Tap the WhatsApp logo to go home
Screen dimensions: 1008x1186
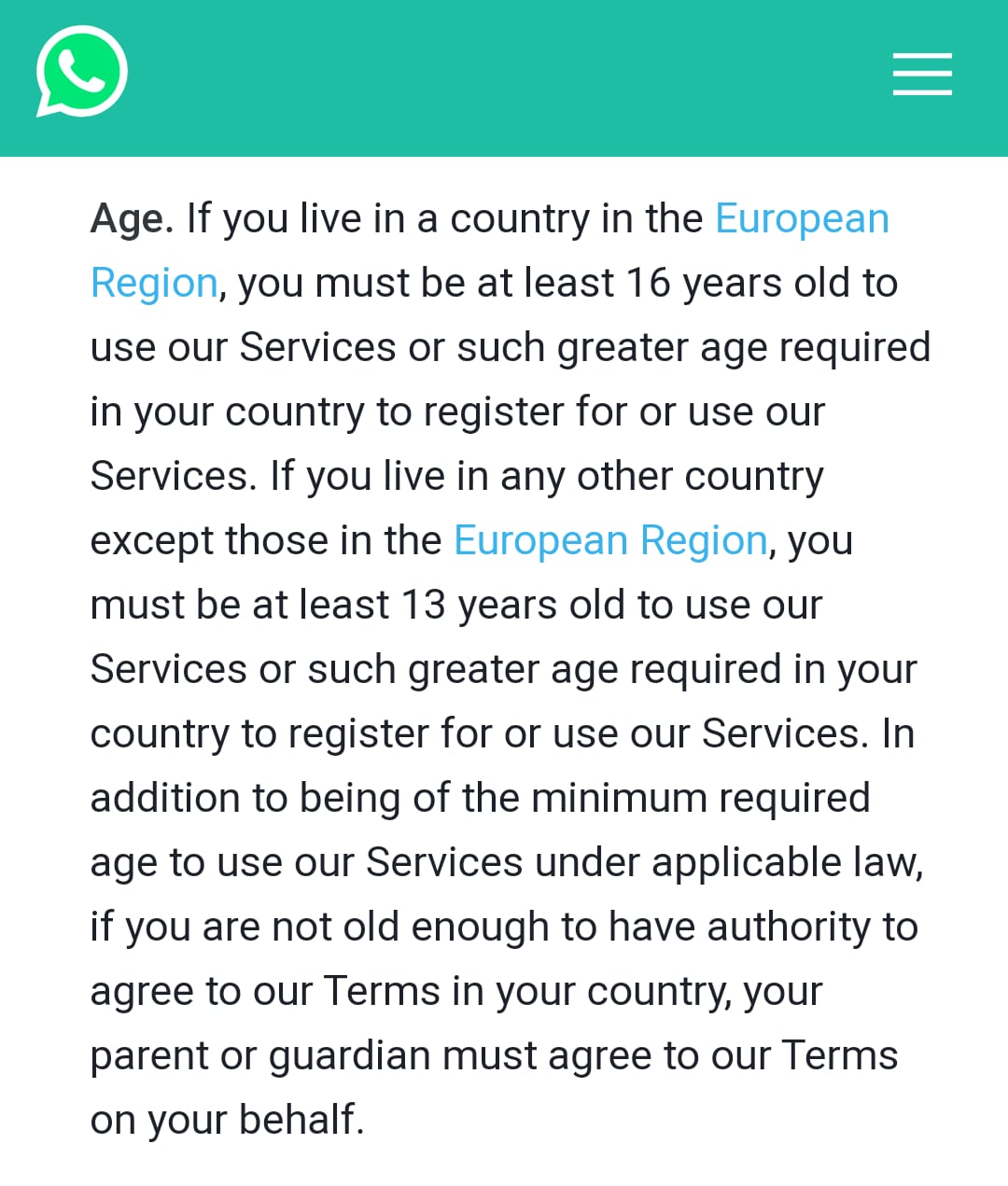click(82, 72)
